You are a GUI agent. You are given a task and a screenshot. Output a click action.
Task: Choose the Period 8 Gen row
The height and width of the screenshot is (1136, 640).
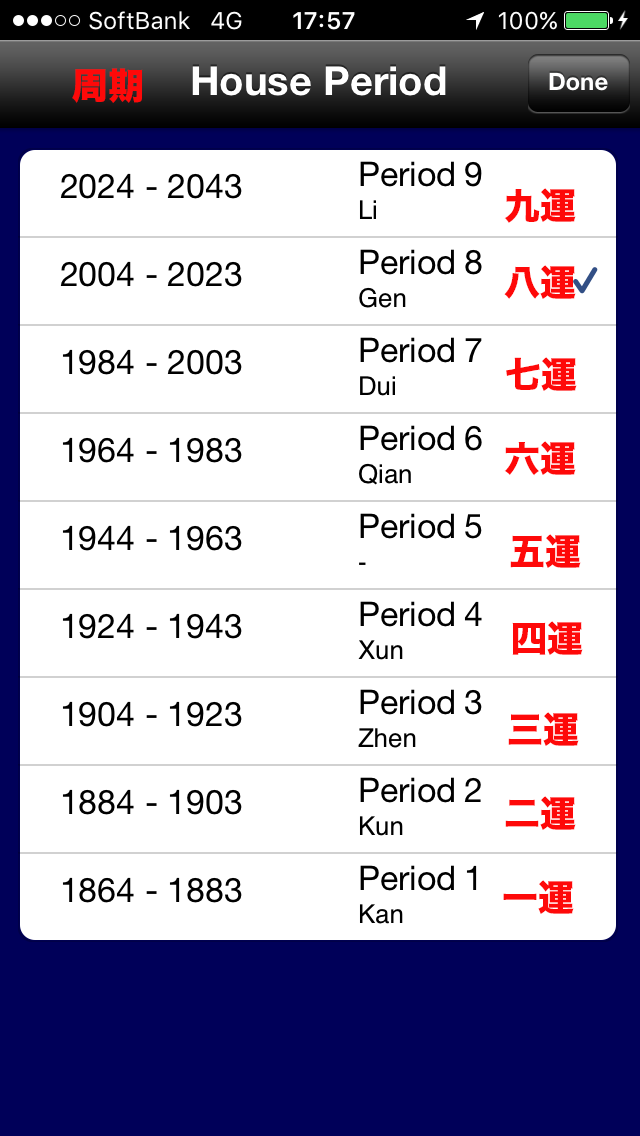point(317,281)
